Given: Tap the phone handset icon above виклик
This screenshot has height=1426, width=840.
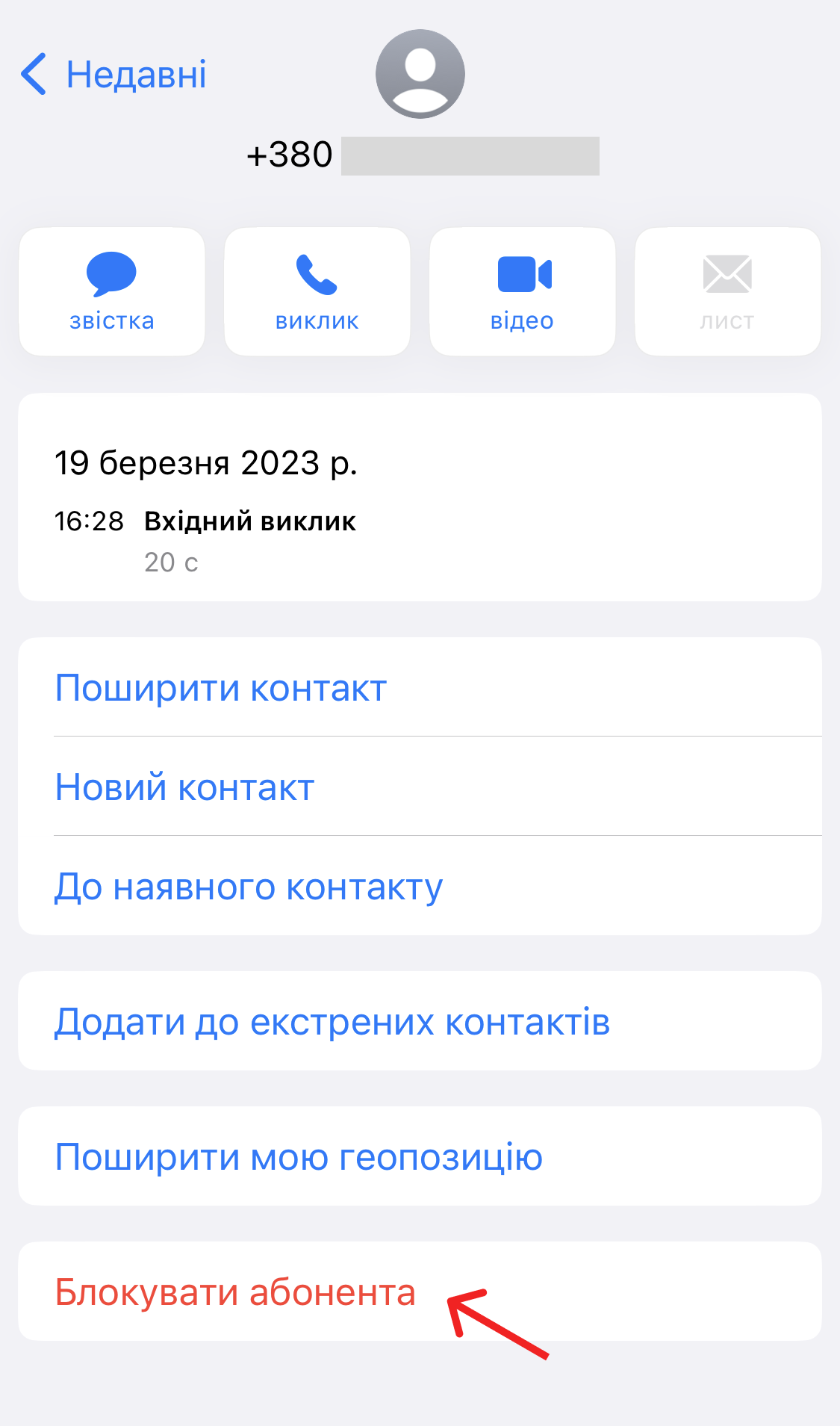Looking at the screenshot, I should click(x=316, y=275).
